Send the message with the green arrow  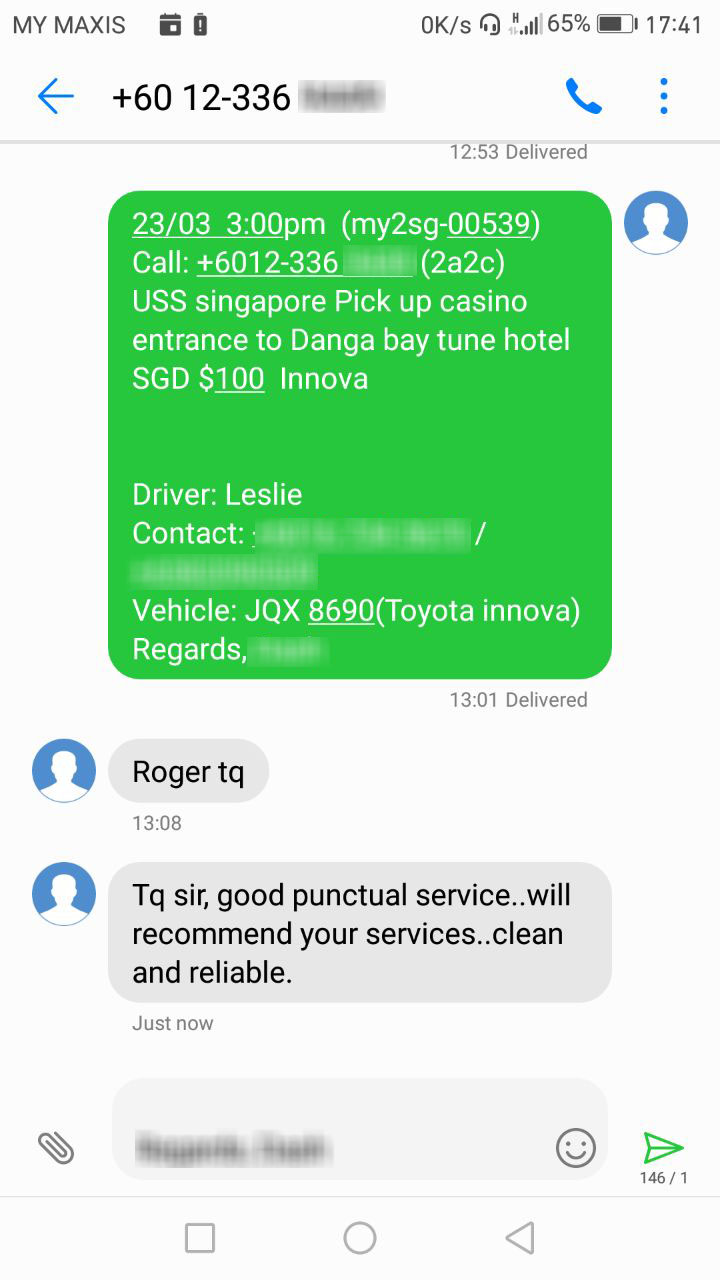(663, 1147)
